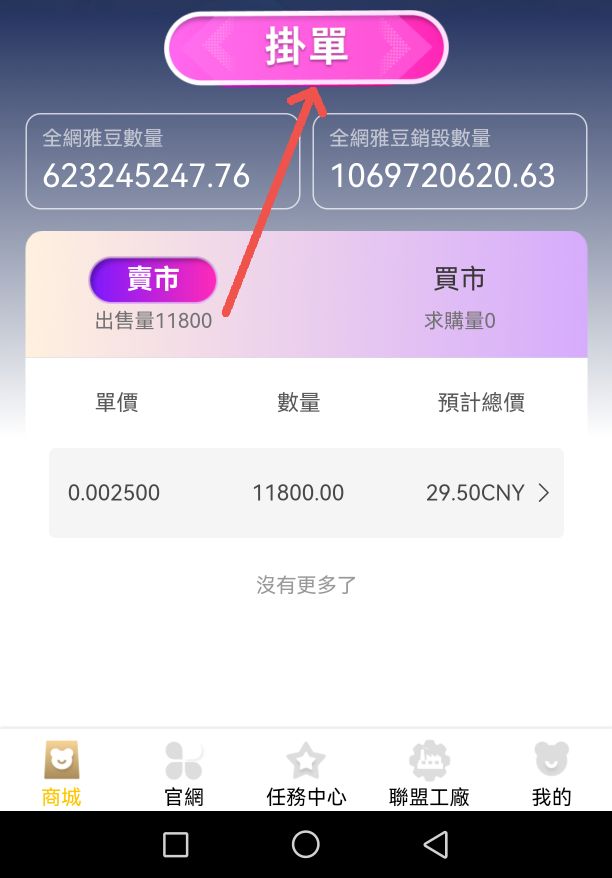Tap the pink 掛單 button

pos(306,47)
